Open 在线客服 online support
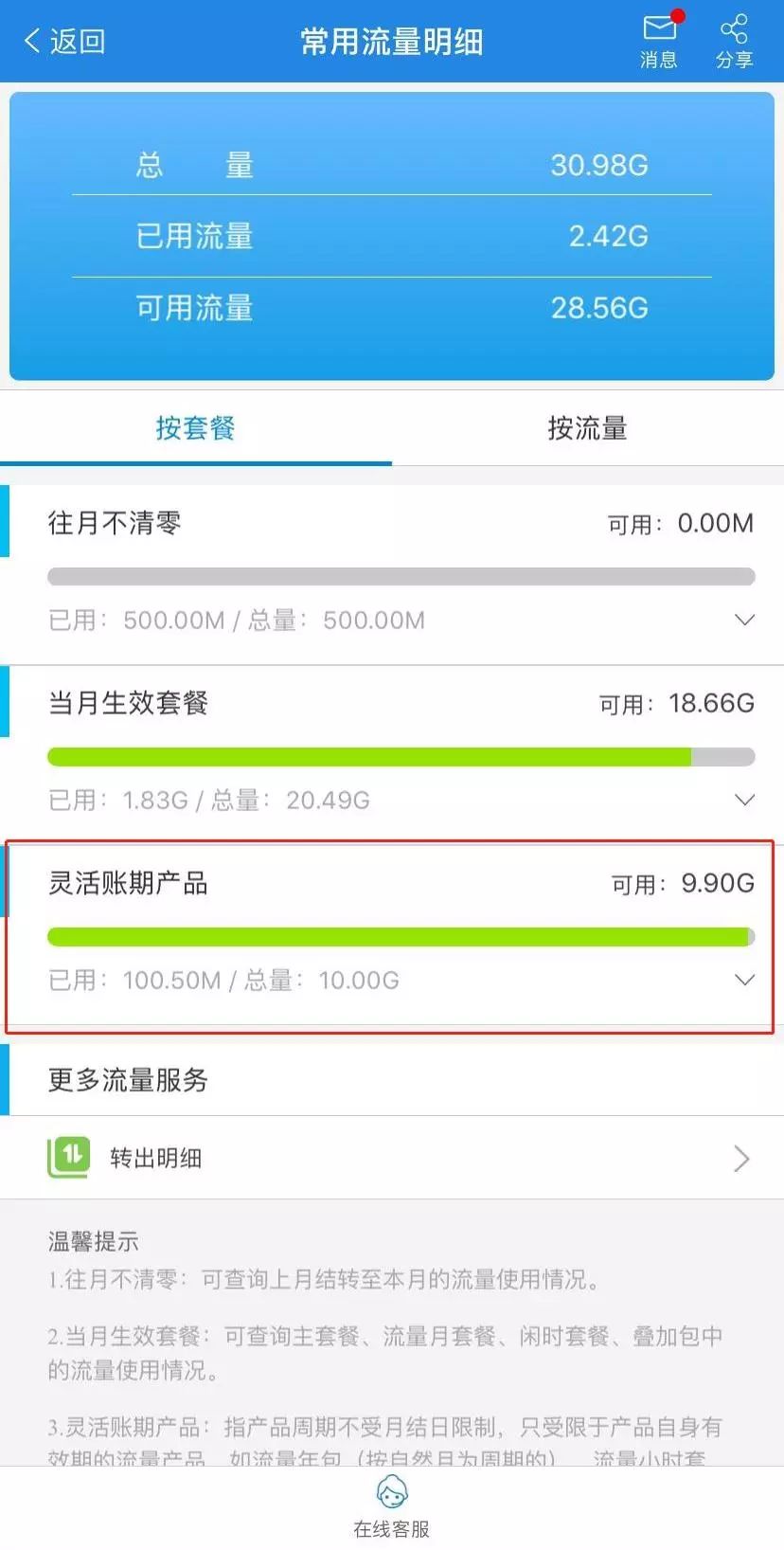The image size is (784, 1550). click(392, 1506)
